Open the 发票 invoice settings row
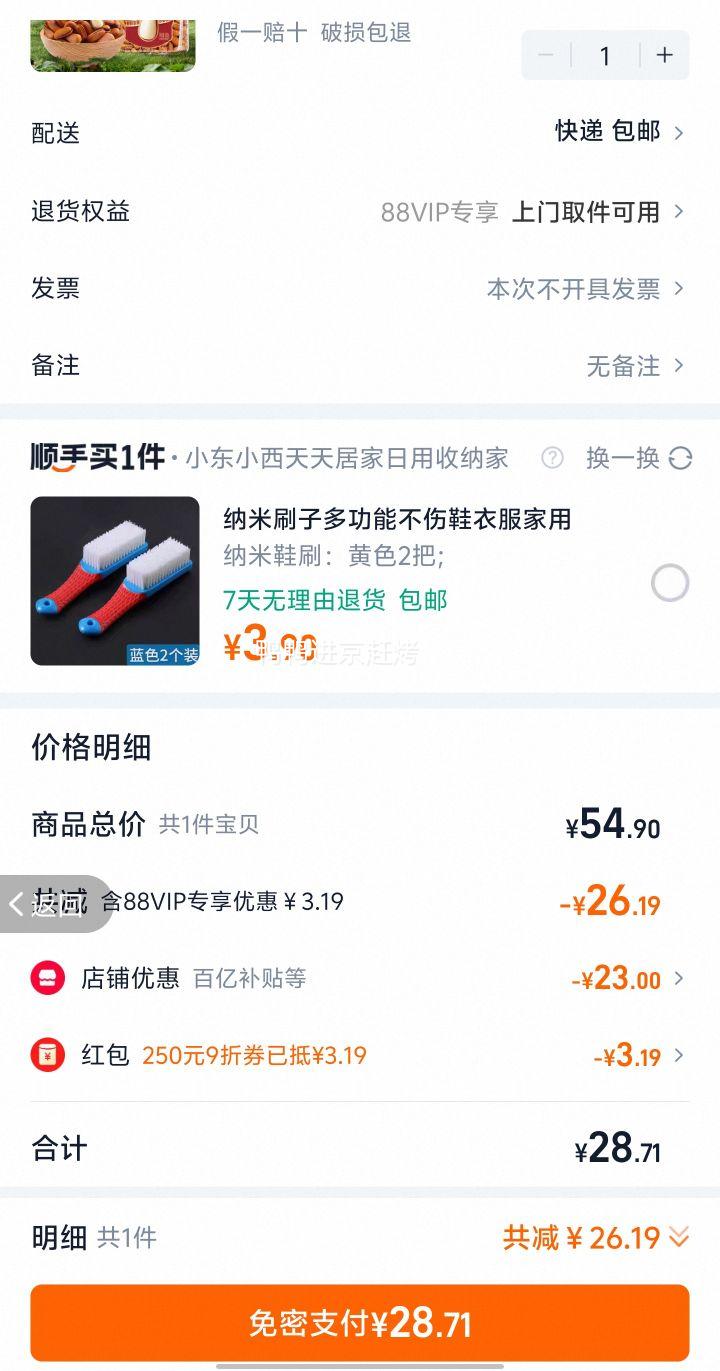Viewport: 720px width, 1371px height. 360,289
